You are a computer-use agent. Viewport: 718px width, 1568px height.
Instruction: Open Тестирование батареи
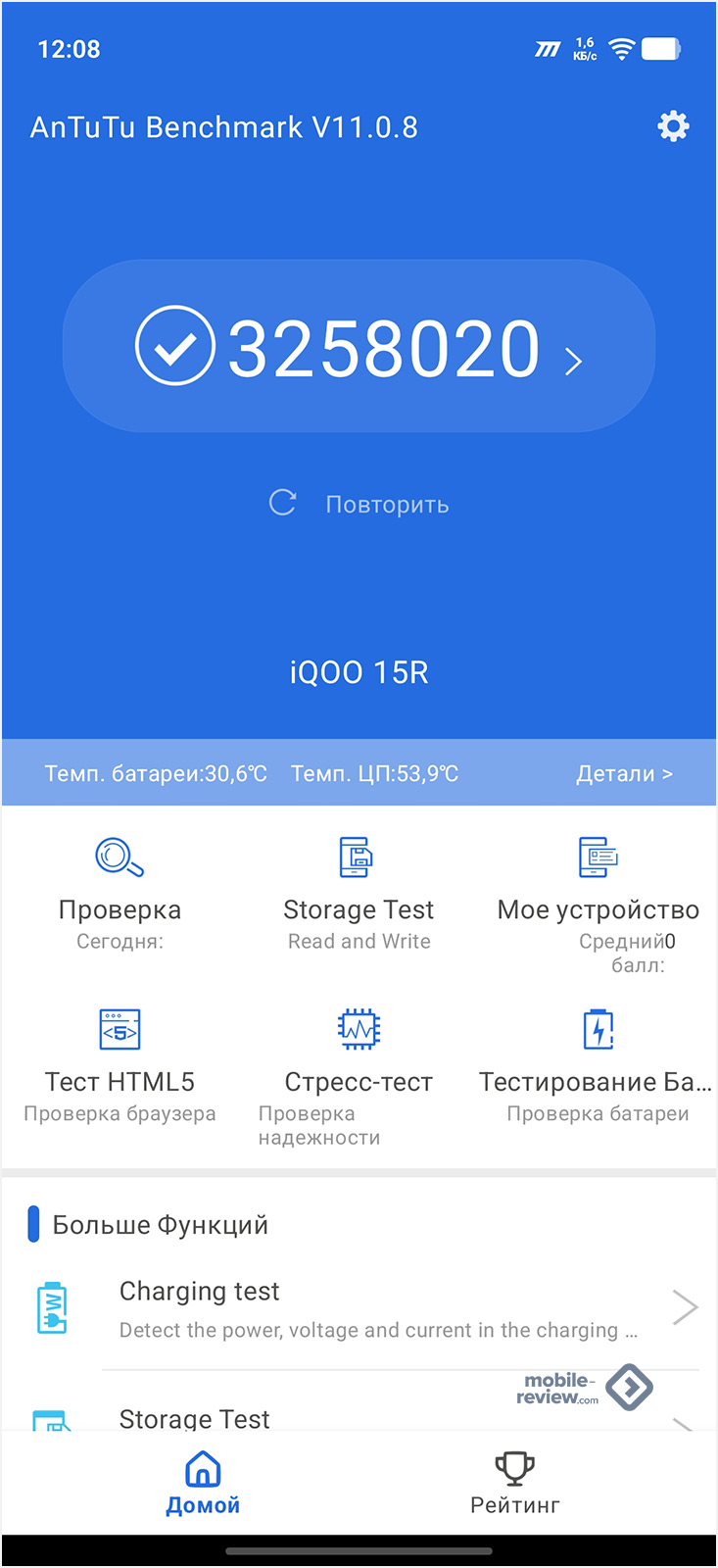[x=598, y=1064]
